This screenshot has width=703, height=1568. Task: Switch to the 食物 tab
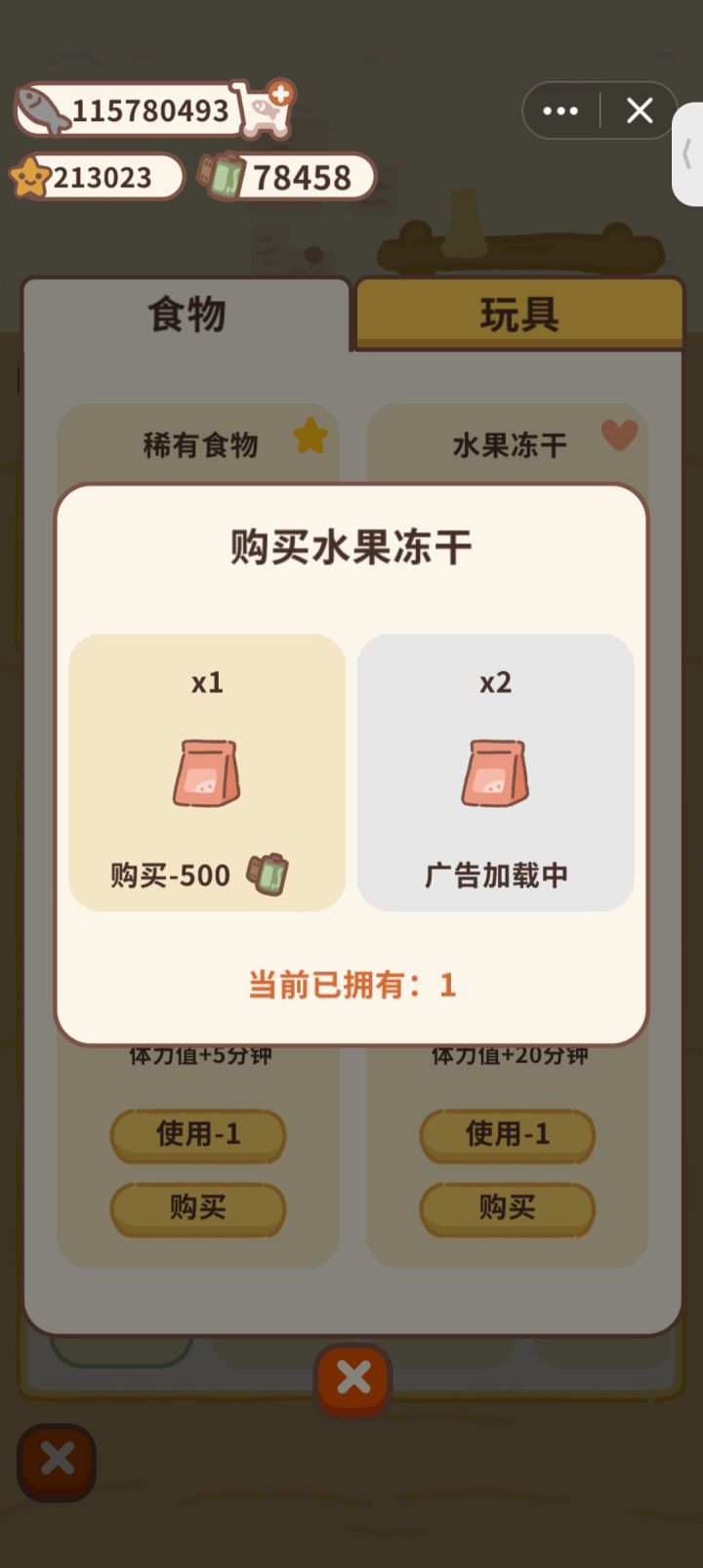click(186, 314)
